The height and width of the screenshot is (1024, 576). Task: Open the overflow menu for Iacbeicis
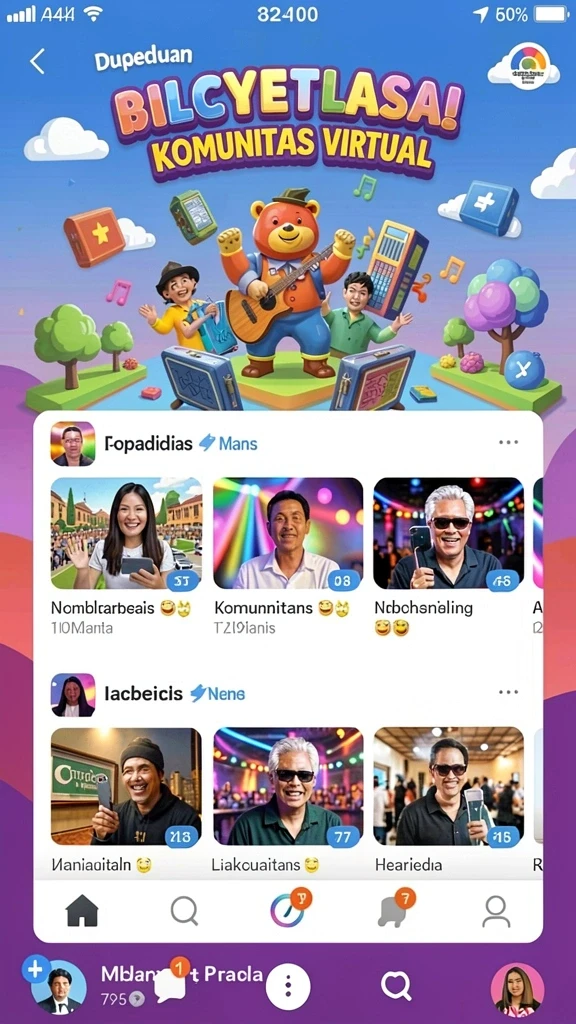coord(508,692)
